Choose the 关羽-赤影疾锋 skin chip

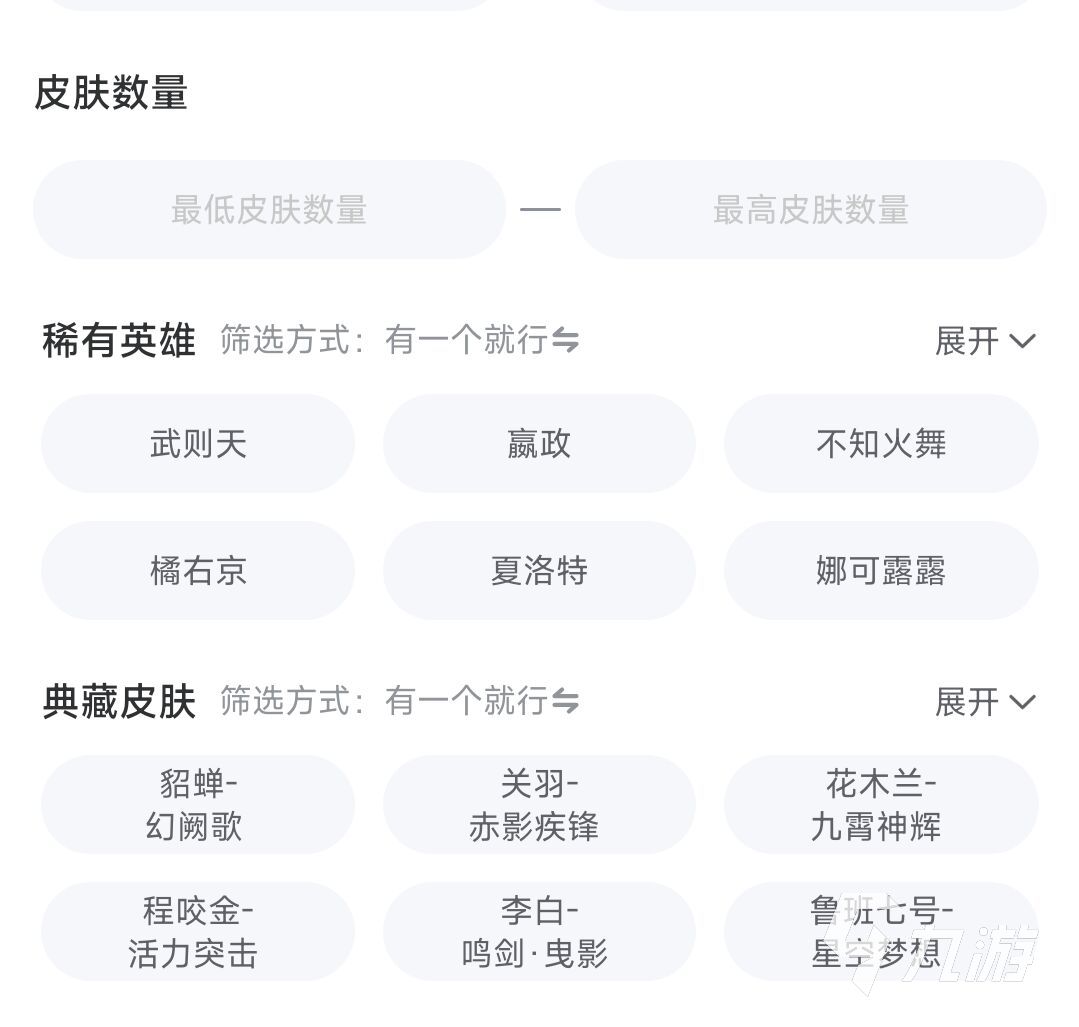point(539,805)
